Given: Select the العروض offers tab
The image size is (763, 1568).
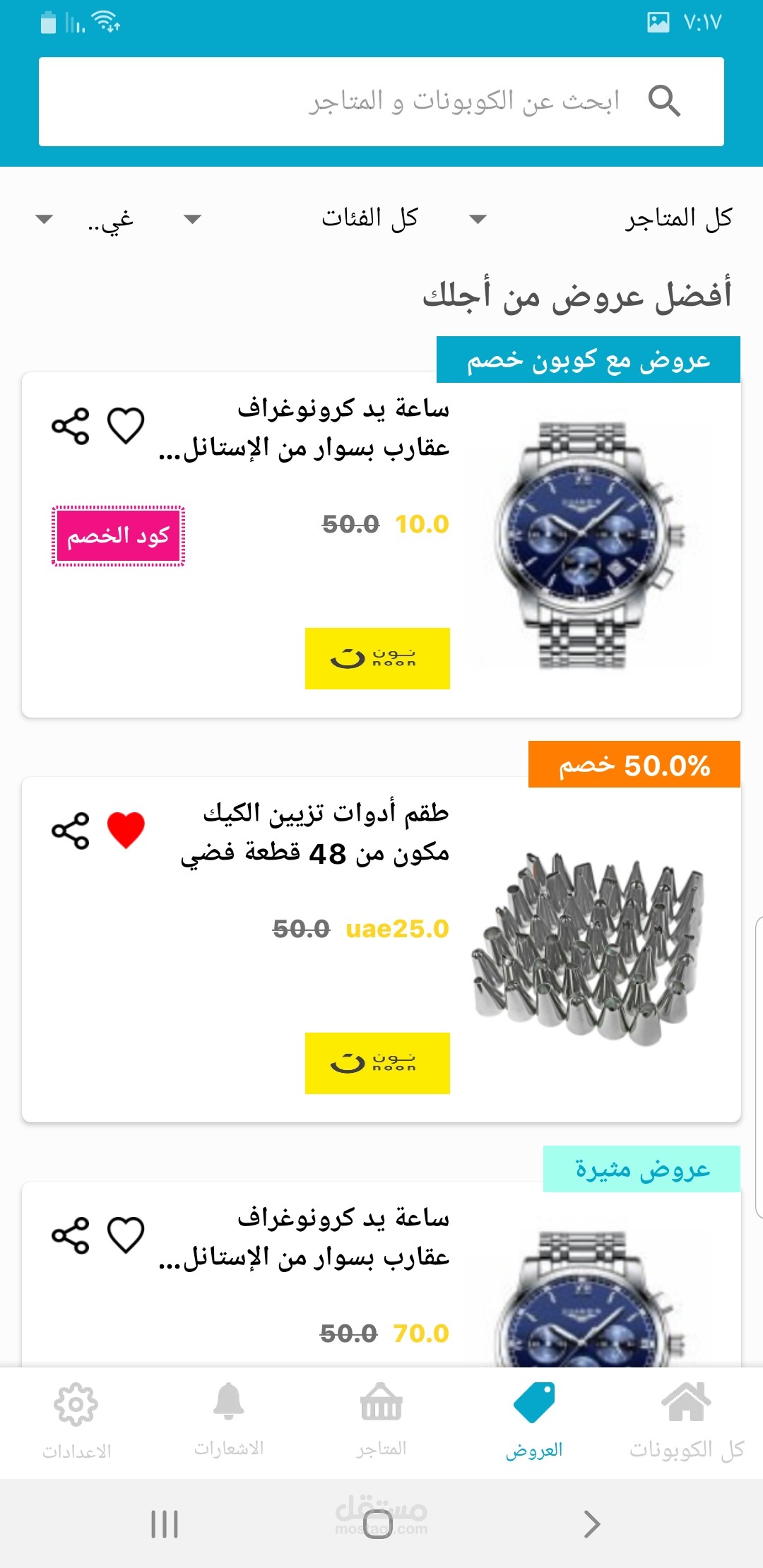Looking at the screenshot, I should click(x=534, y=1422).
